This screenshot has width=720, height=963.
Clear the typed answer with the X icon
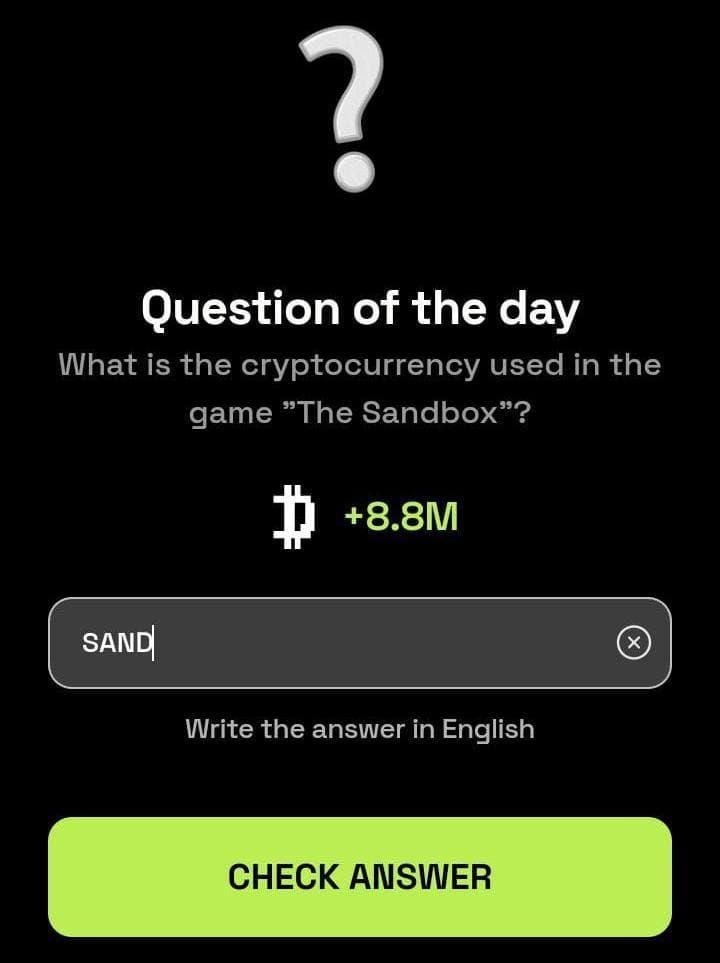(633, 643)
